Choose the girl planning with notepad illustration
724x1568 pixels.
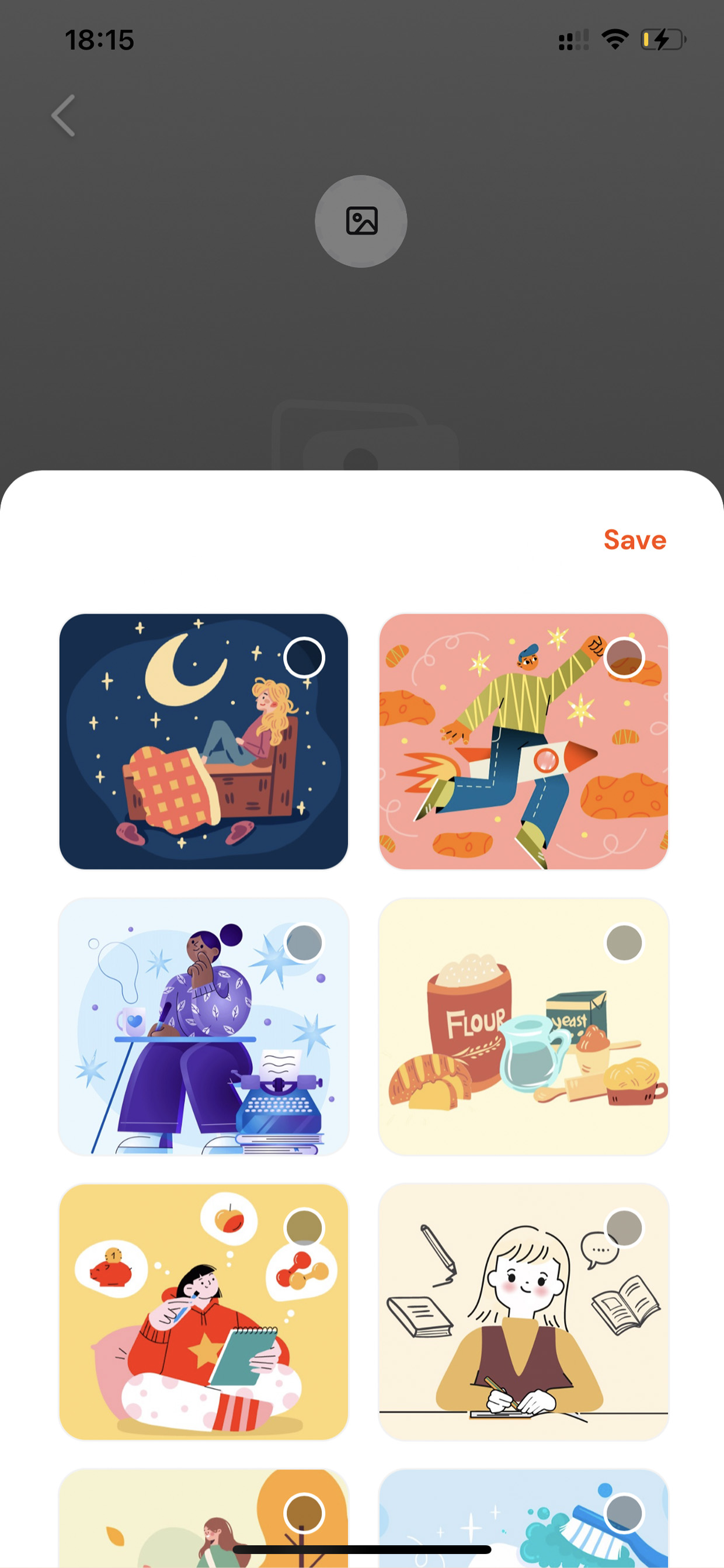pyautogui.click(x=203, y=1312)
